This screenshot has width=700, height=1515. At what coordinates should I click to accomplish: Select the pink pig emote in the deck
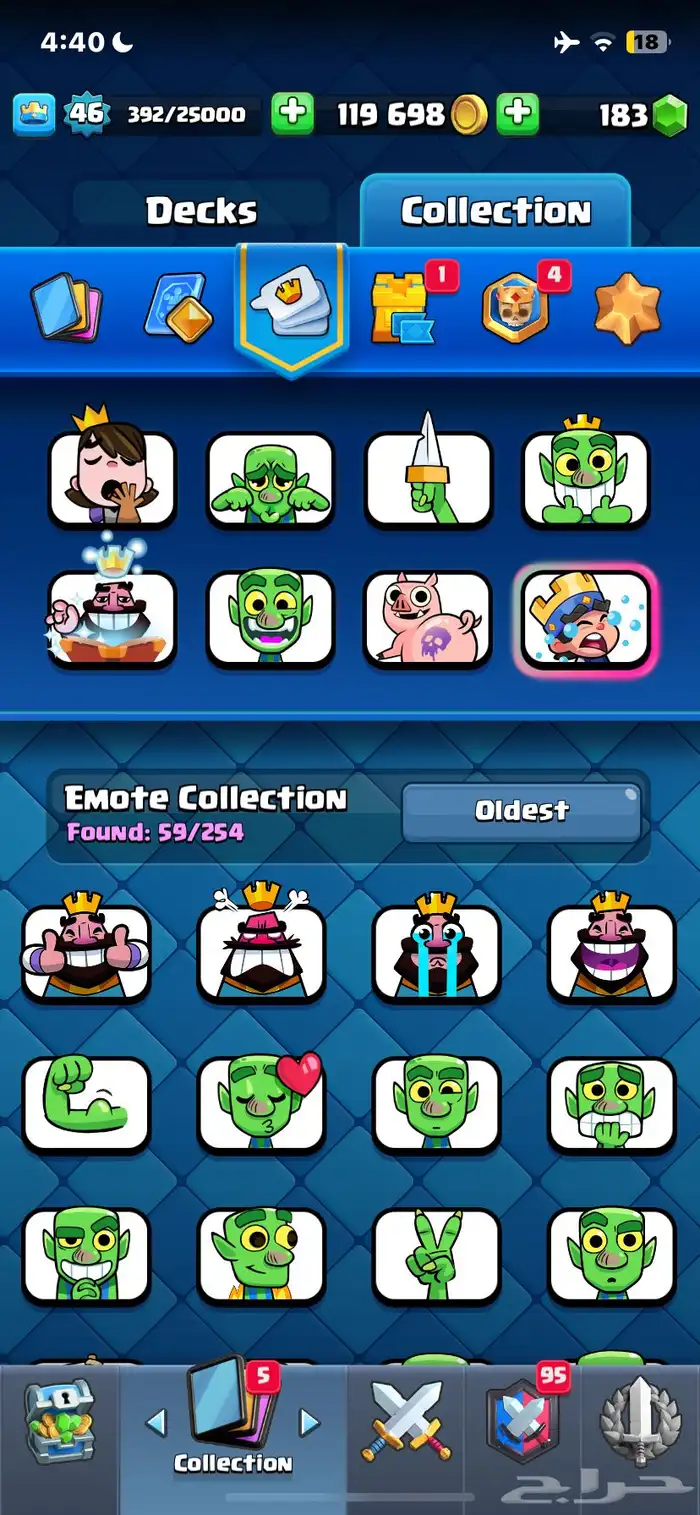[427, 618]
